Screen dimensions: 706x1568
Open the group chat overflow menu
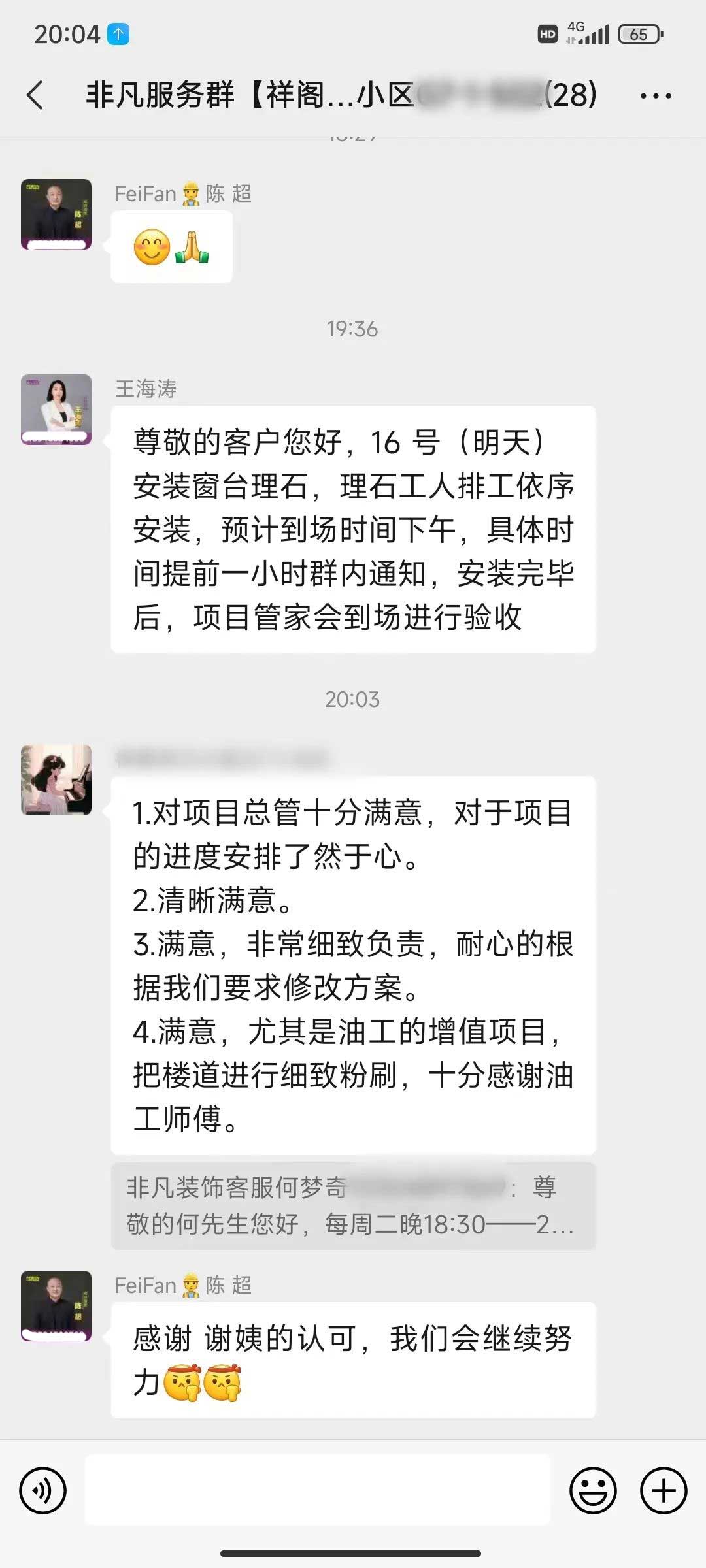click(655, 96)
